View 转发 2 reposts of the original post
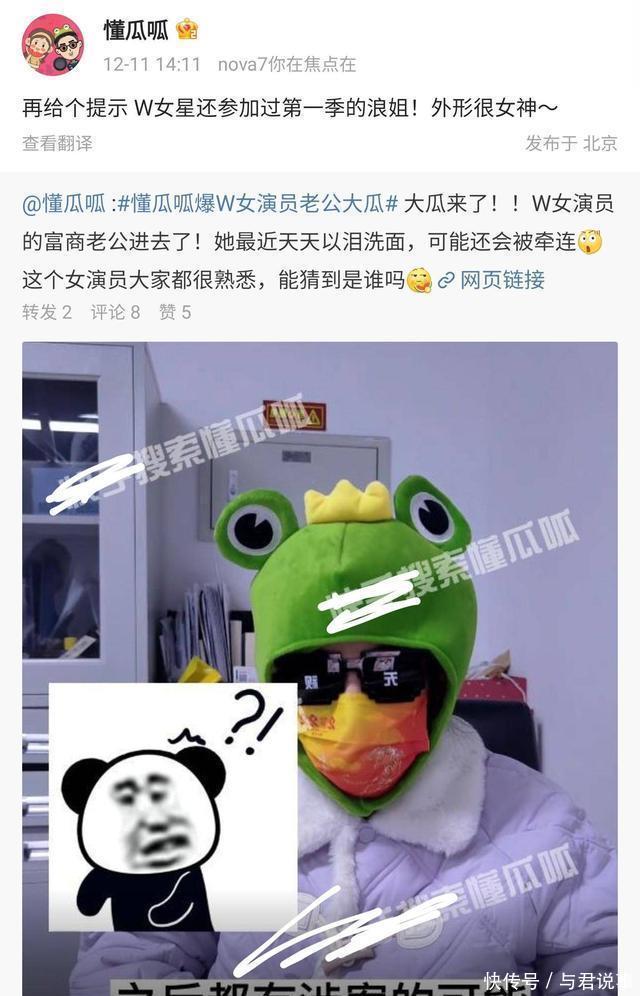The width and height of the screenshot is (640, 996). point(47,312)
